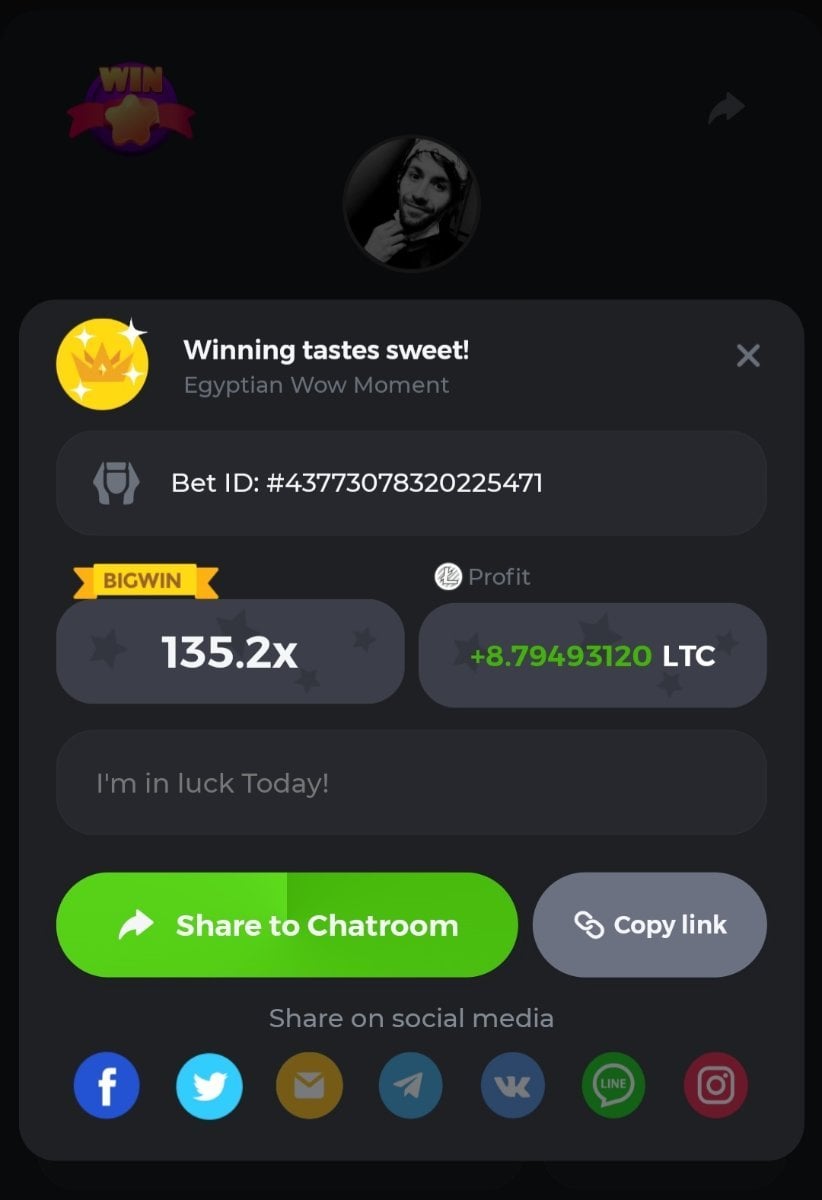
Task: Copy link to this win
Action: 650,925
